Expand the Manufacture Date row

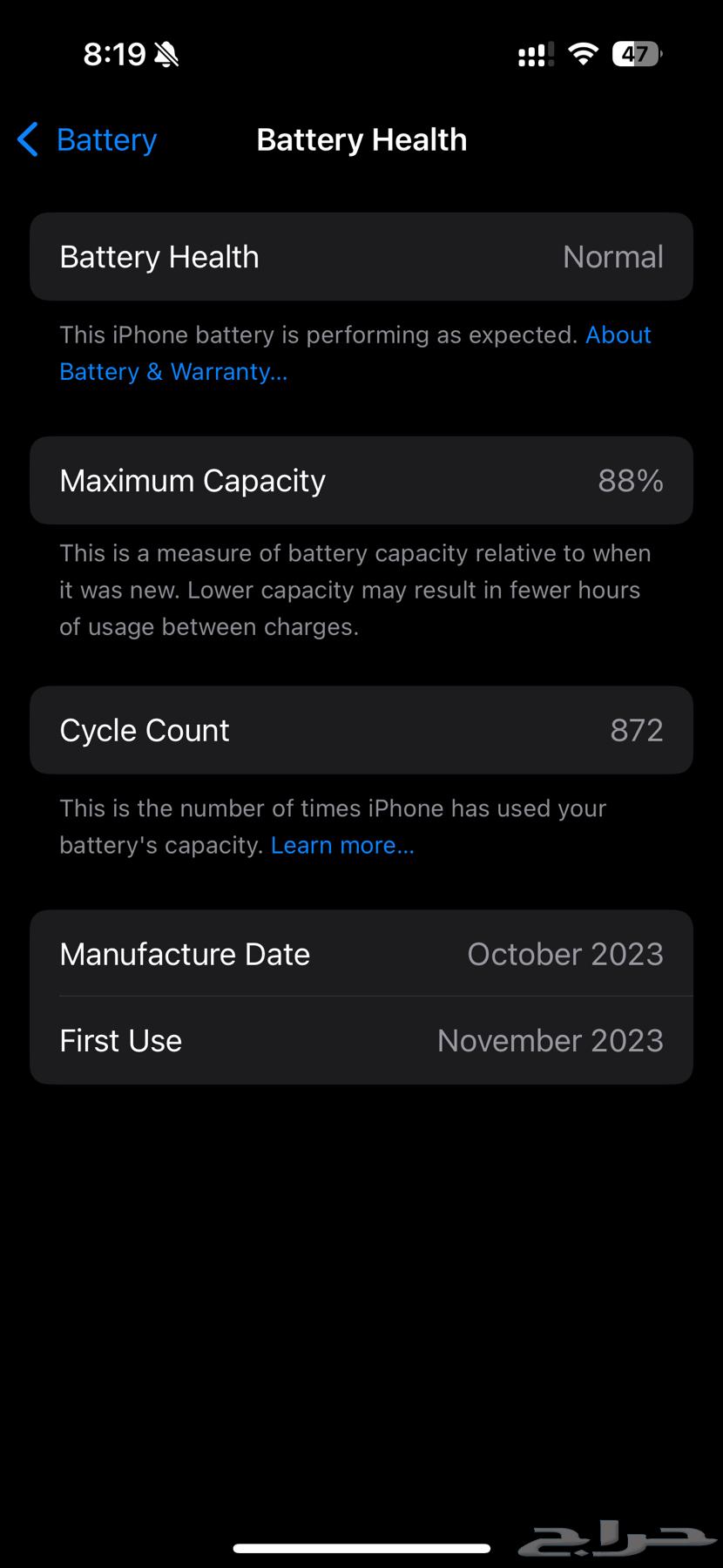[361, 953]
